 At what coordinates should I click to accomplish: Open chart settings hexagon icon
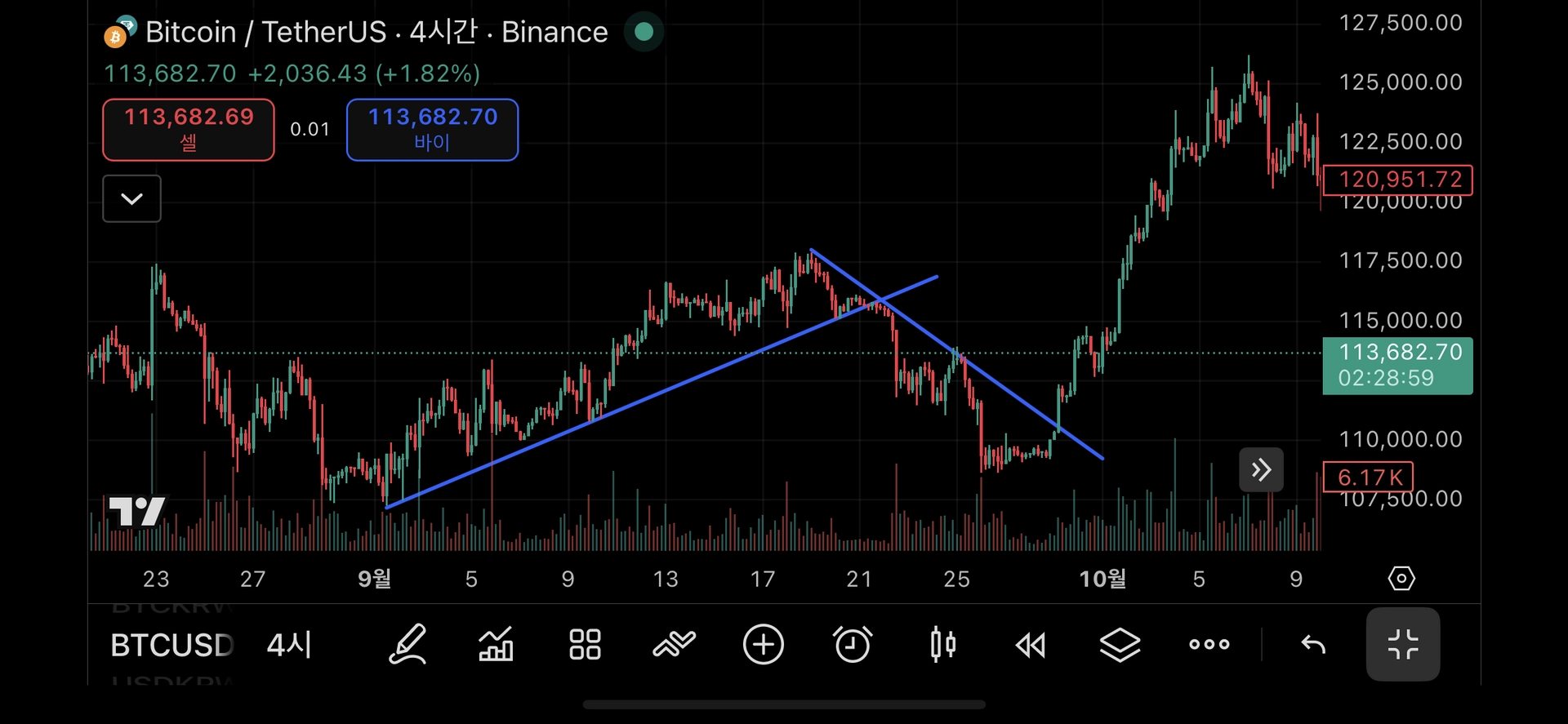1401,579
